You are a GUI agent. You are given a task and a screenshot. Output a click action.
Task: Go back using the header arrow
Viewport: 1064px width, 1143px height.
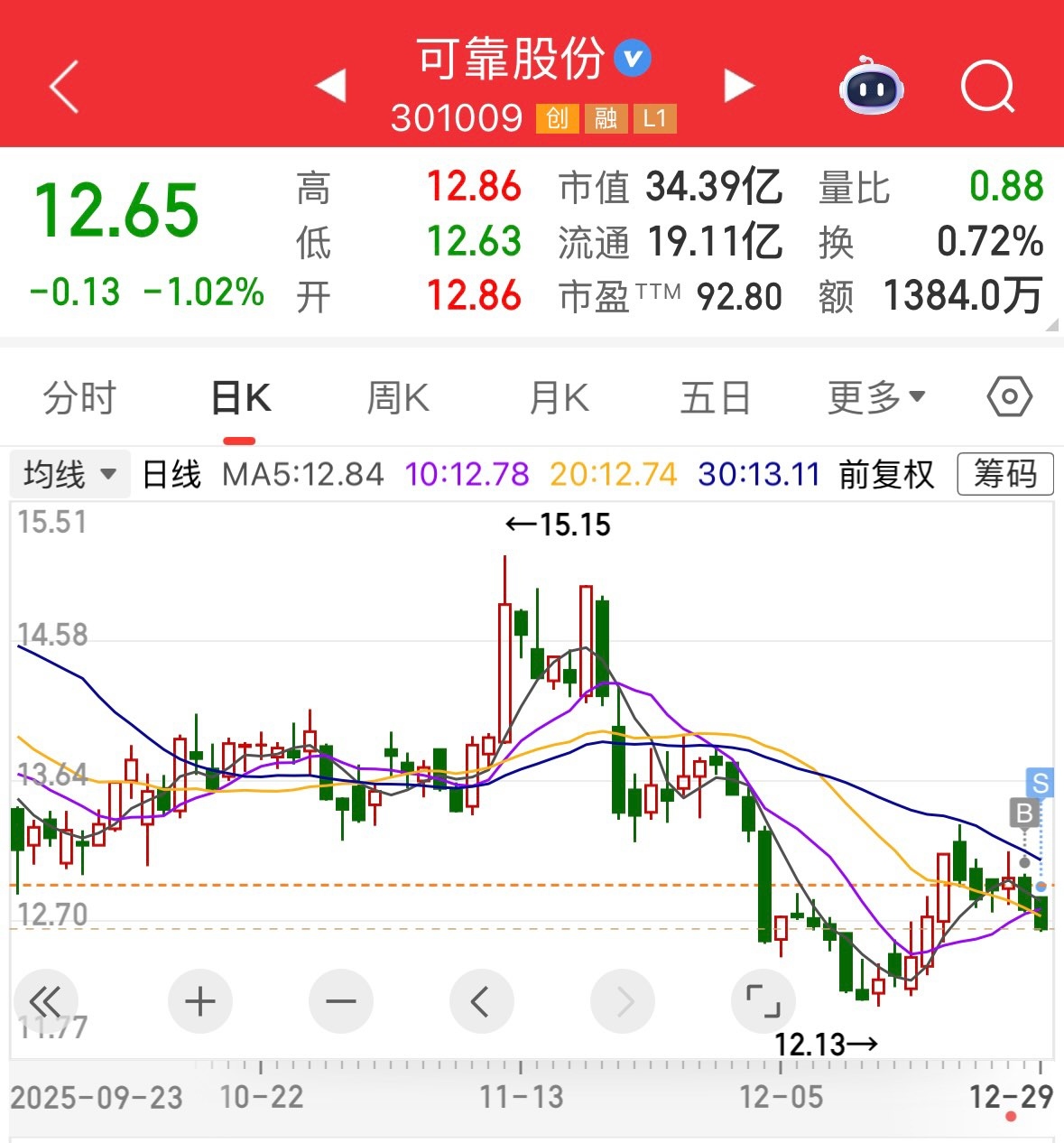click(x=64, y=87)
